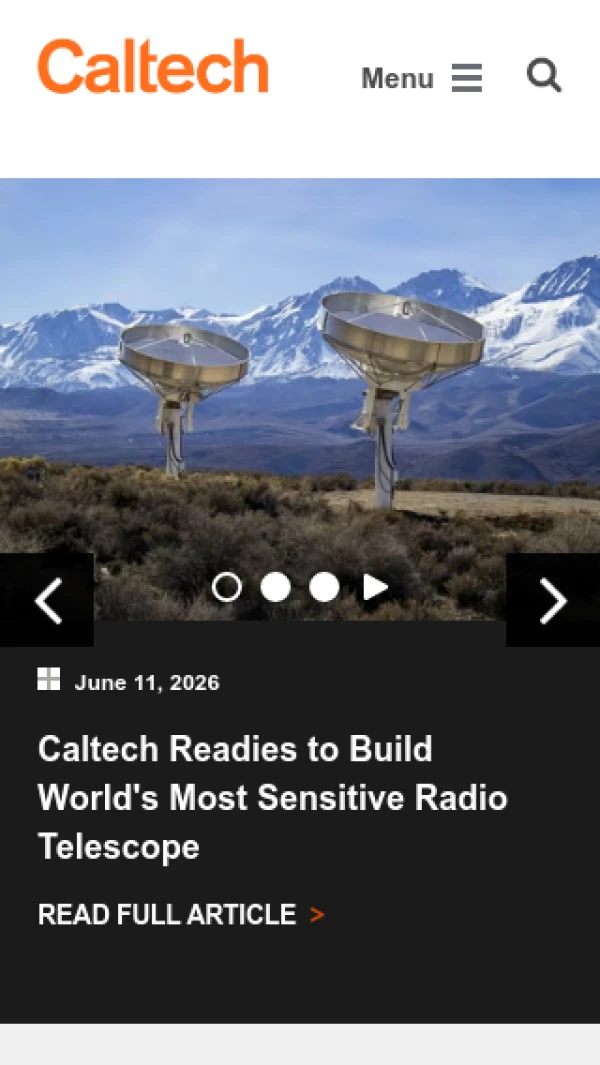Jump to the third slide dot
The height and width of the screenshot is (1065, 600).
324,588
